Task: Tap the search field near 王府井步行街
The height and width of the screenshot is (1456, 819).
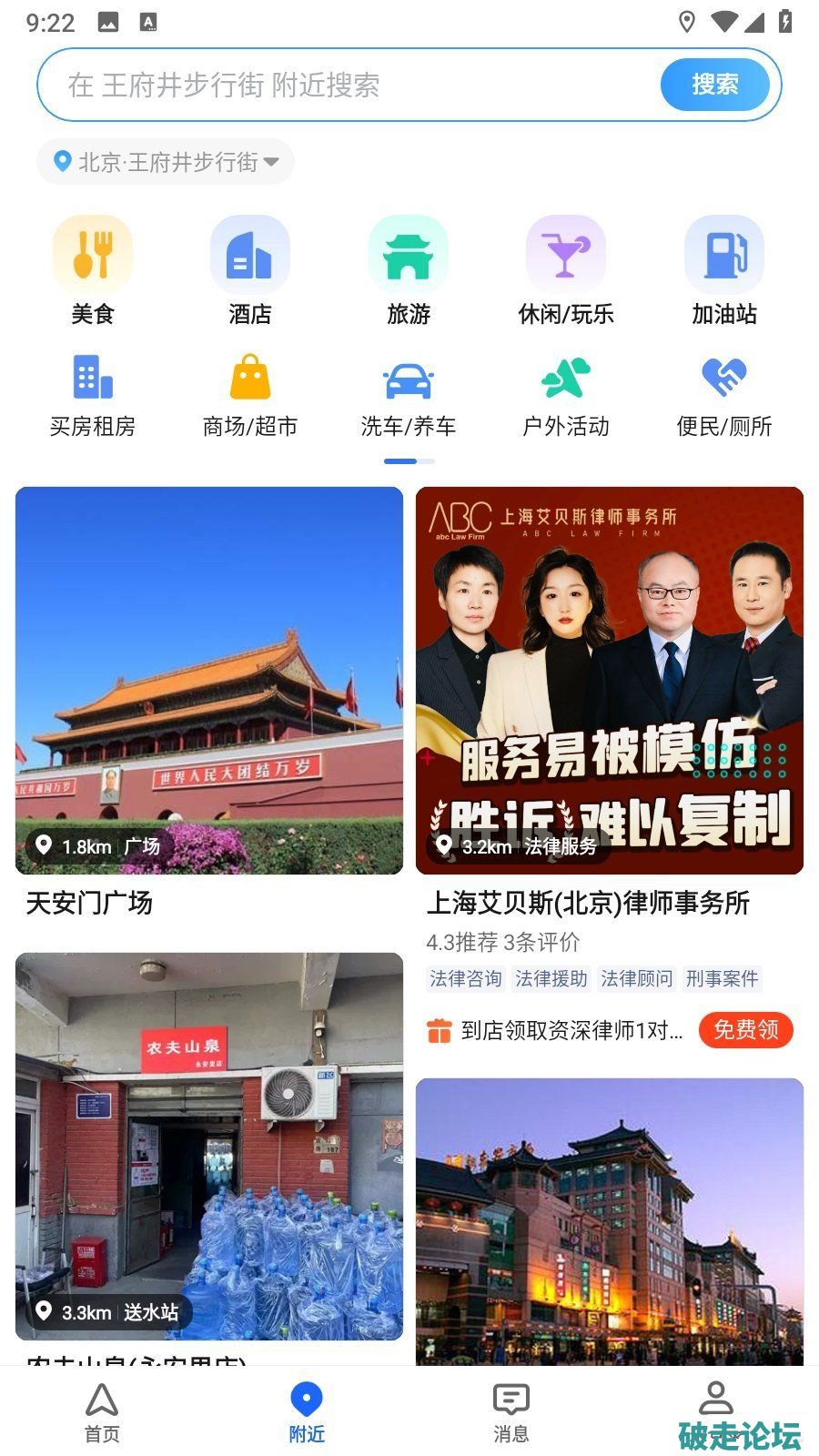Action: tap(346, 86)
